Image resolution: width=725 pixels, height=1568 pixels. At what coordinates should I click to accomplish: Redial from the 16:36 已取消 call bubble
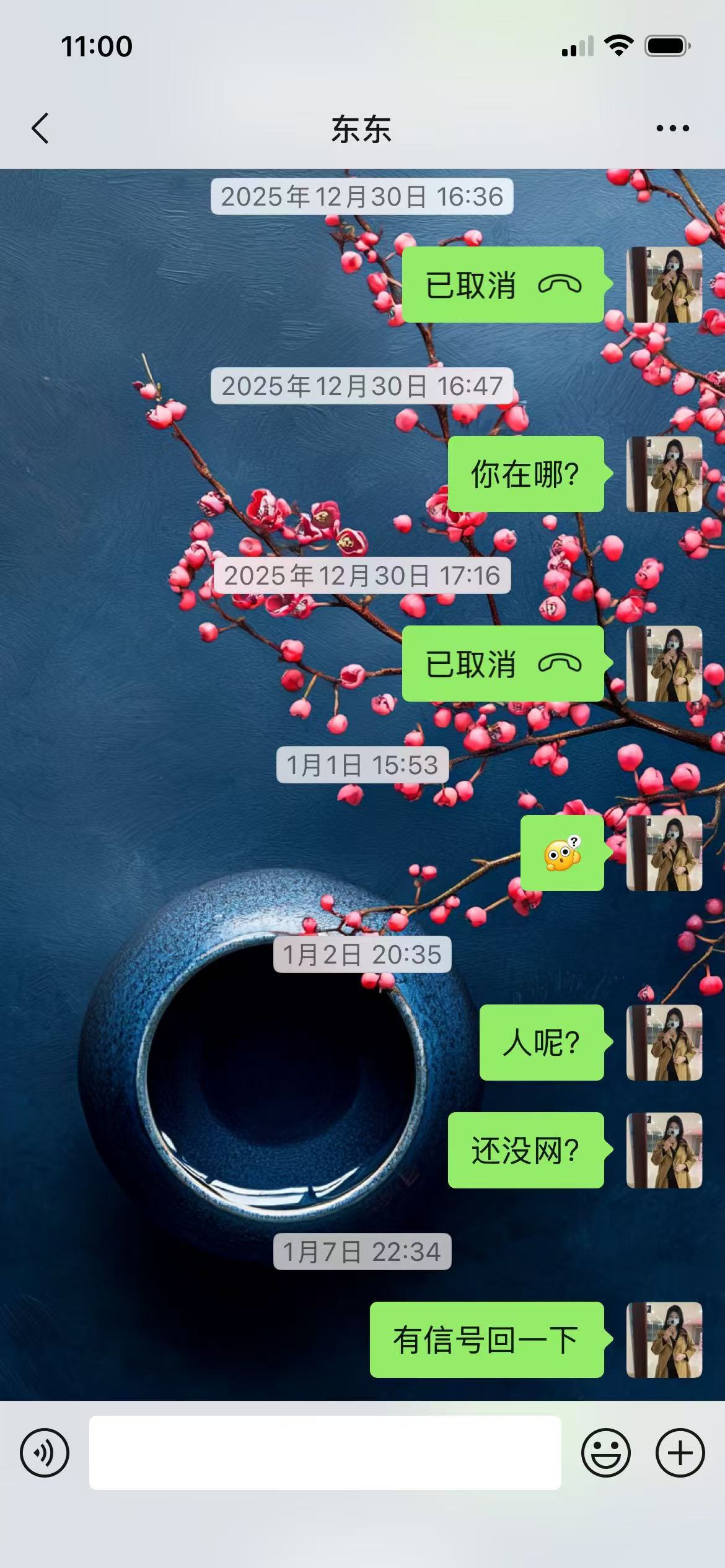(x=503, y=285)
